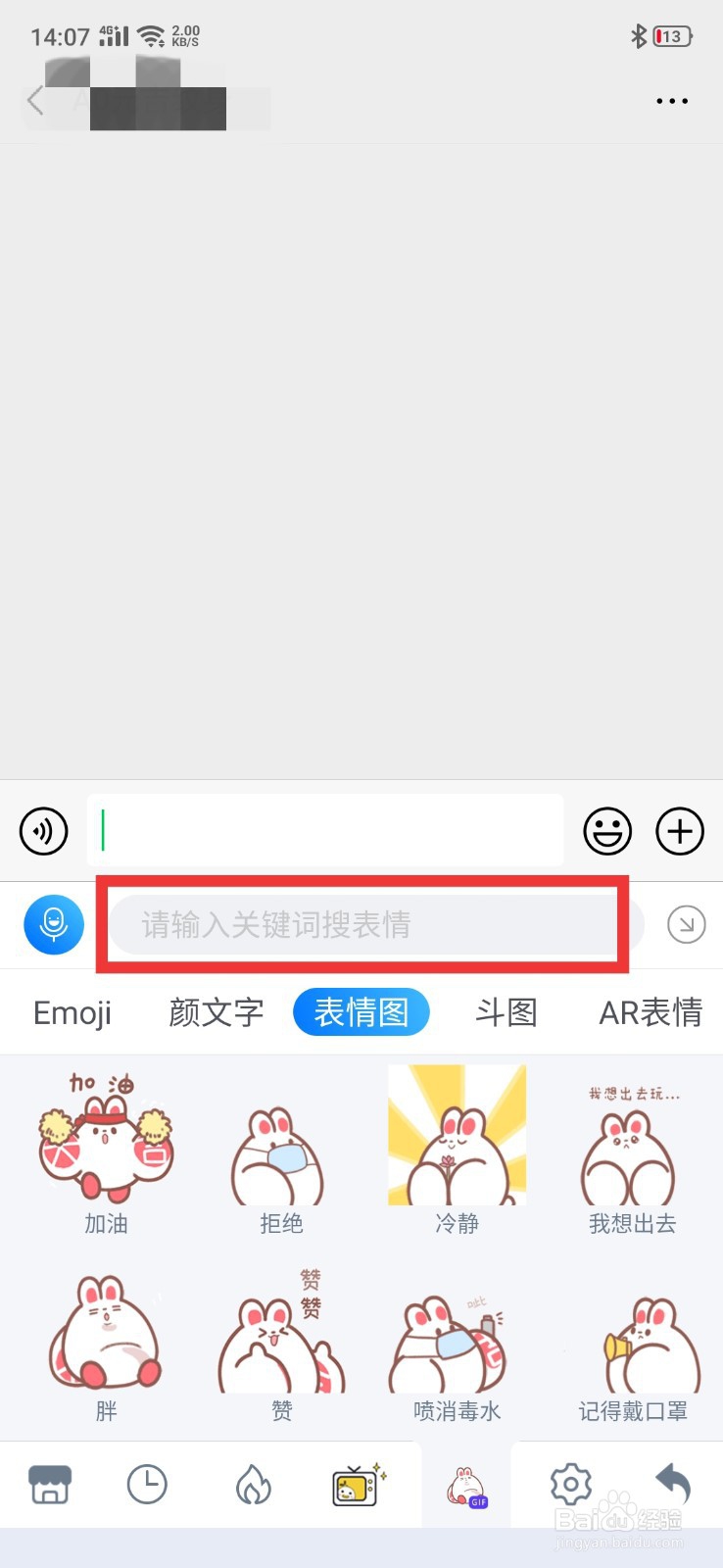723x1568 pixels.
Task: Switch to the Emoji tab
Action: [72, 1012]
